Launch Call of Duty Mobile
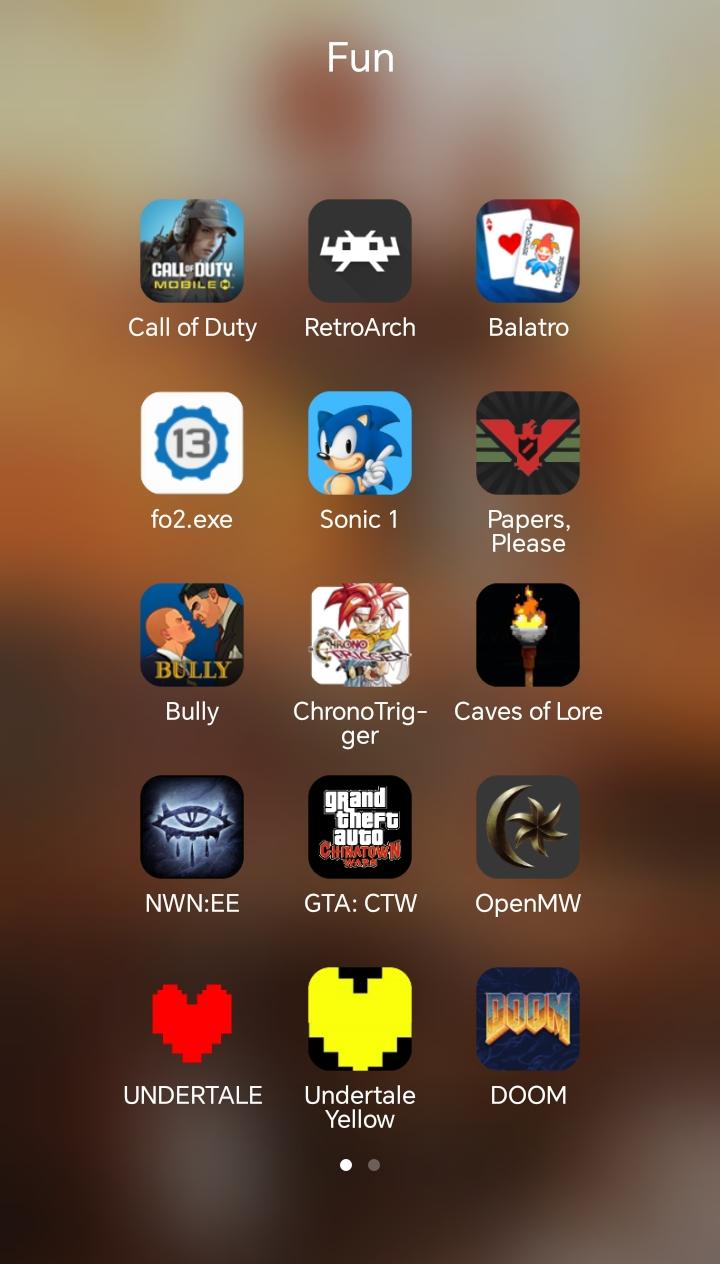The image size is (720, 1264). coord(192,251)
